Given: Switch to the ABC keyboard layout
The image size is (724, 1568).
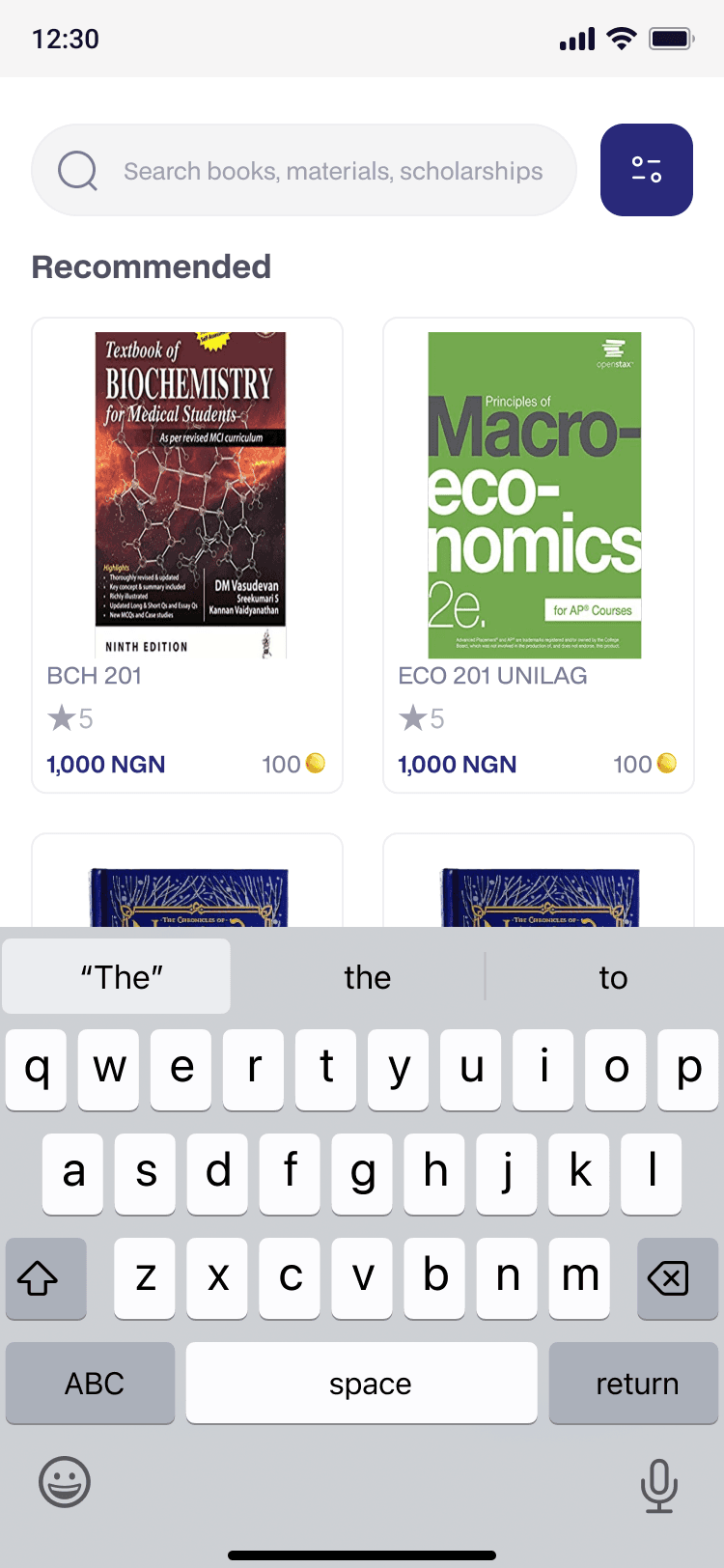Looking at the screenshot, I should (x=92, y=1383).
